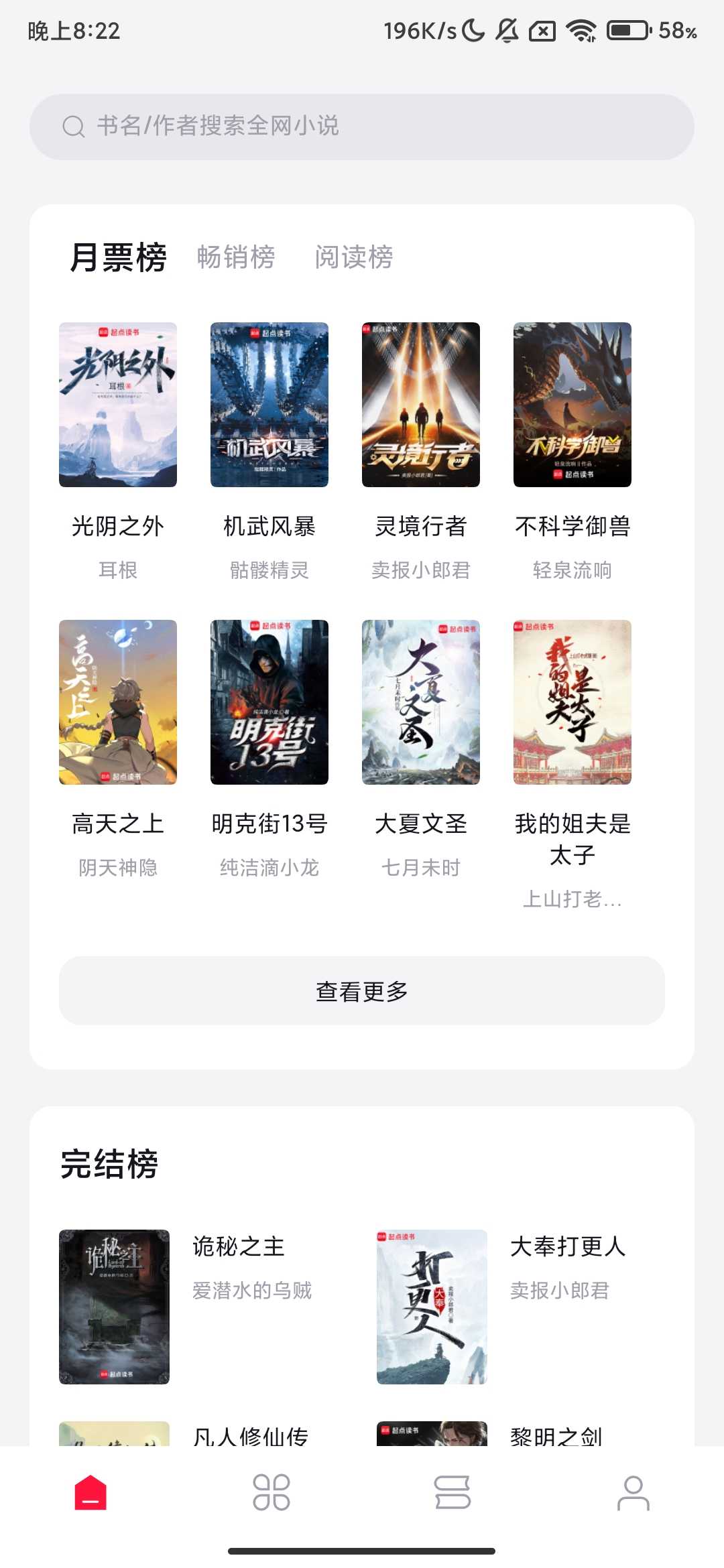Go to the home tab in bottom navigation

90,1493
